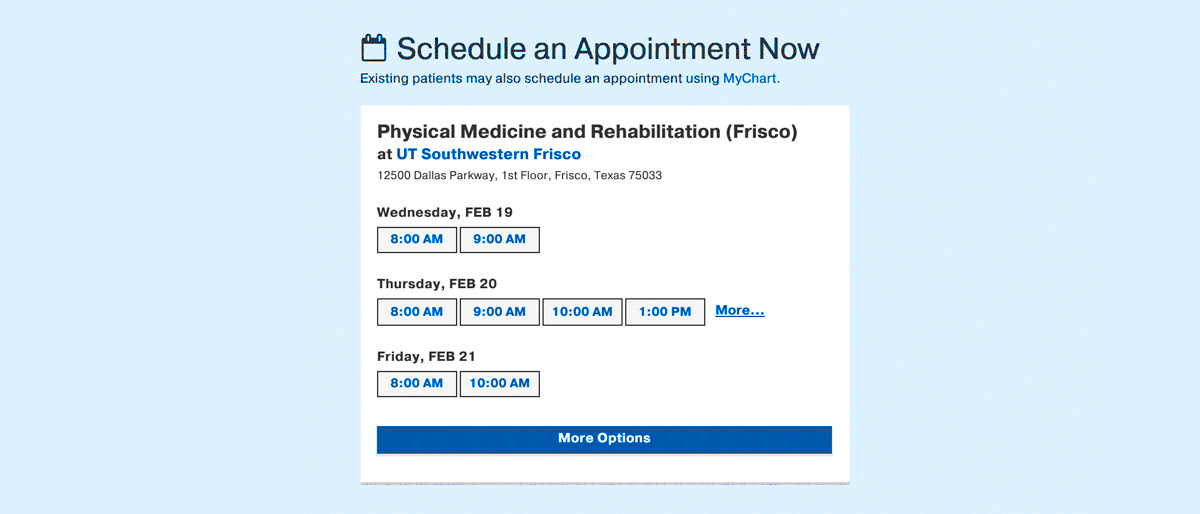This screenshot has height=514, width=1200.
Task: Select 8:00 AM on Friday, FEB 21
Action: click(x=417, y=384)
